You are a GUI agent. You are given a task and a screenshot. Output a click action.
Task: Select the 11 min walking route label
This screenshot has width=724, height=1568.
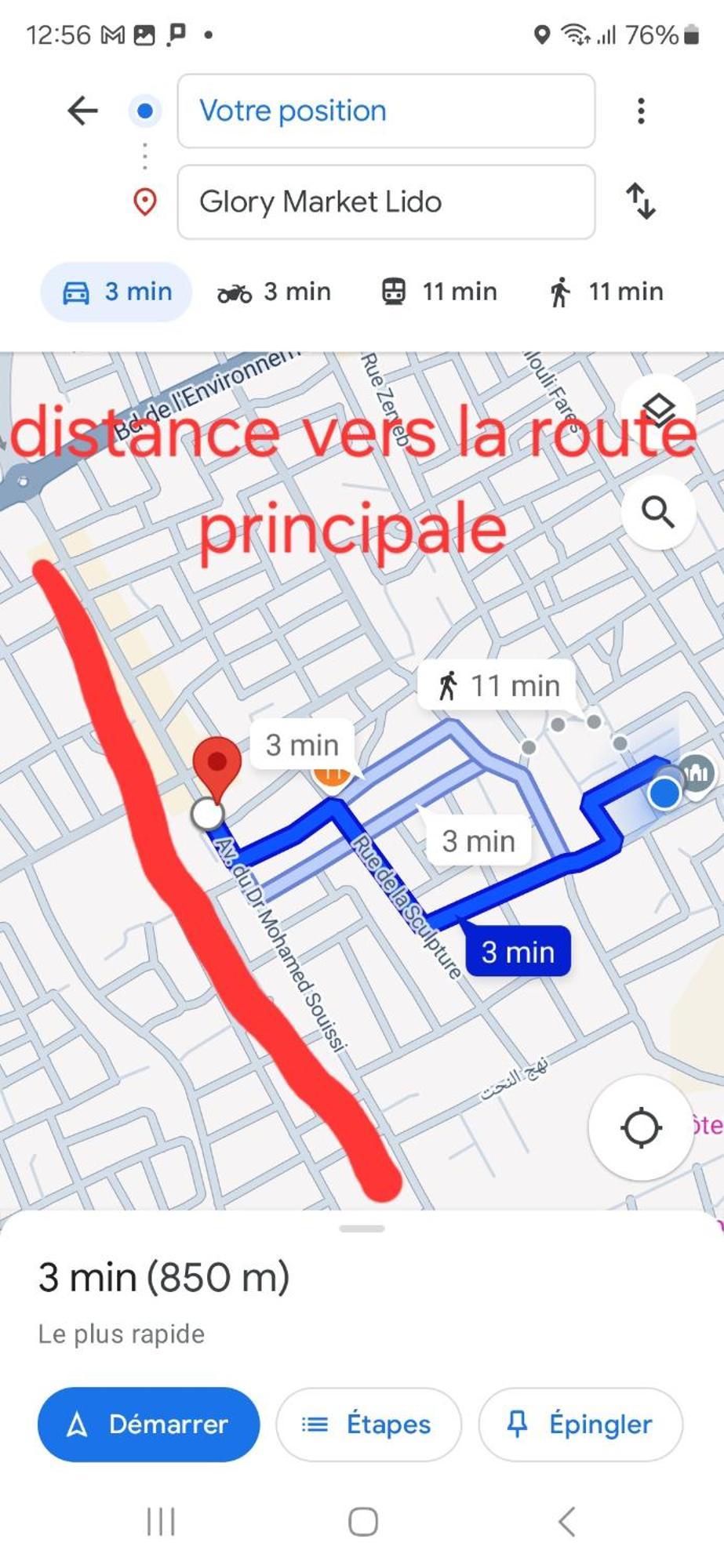(x=498, y=686)
